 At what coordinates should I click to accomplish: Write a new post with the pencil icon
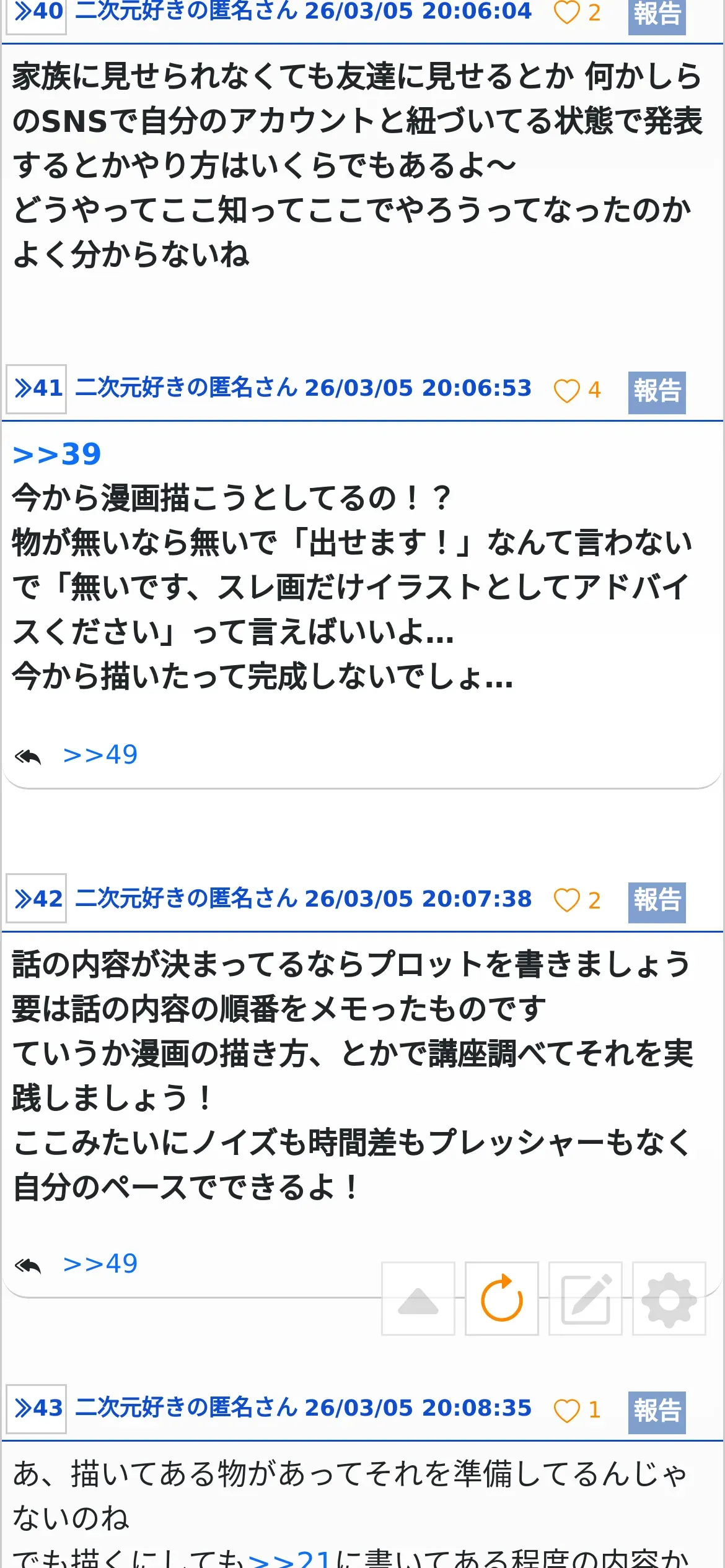(586, 1298)
